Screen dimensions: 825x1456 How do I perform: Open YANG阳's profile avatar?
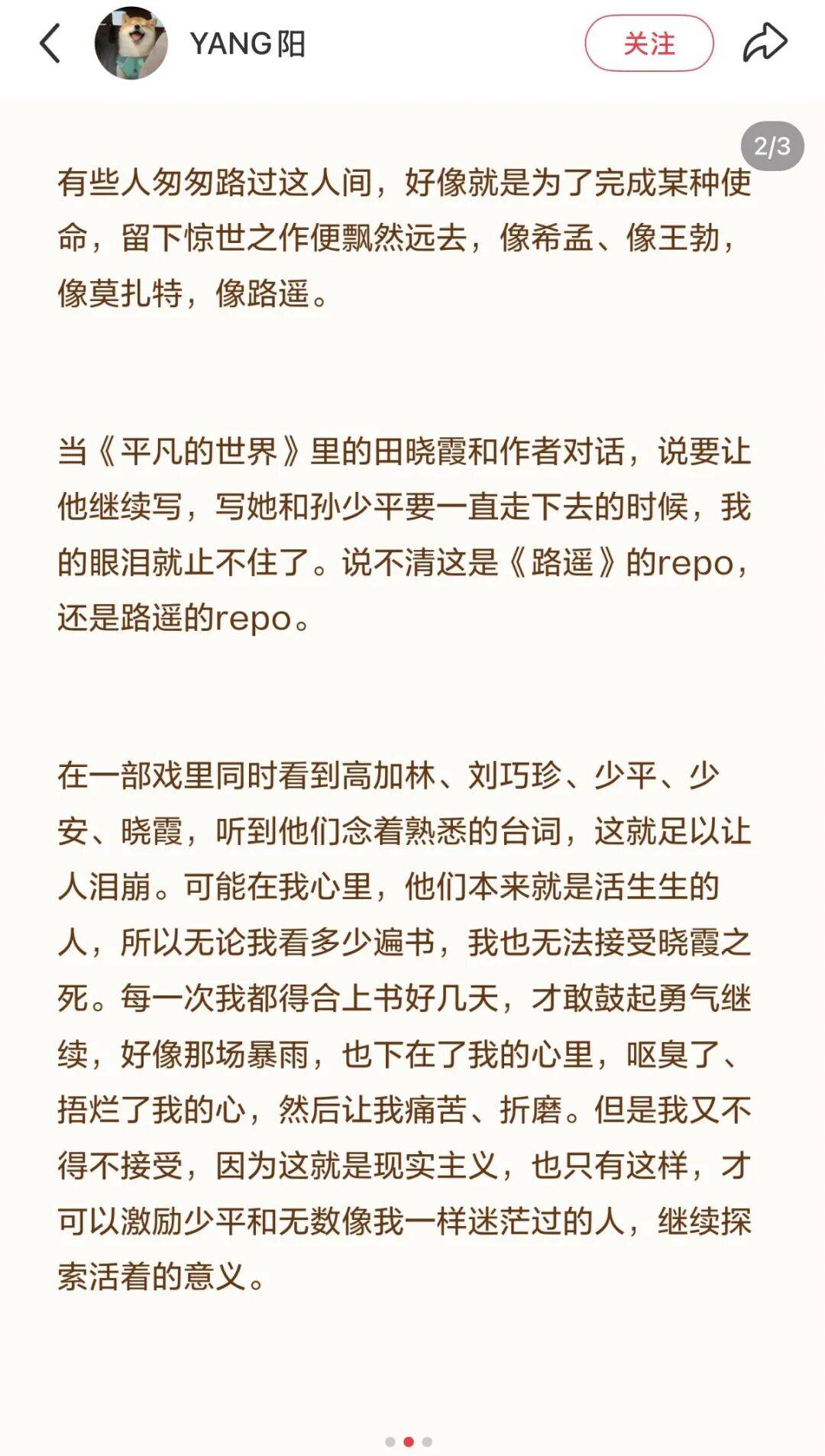[x=131, y=44]
